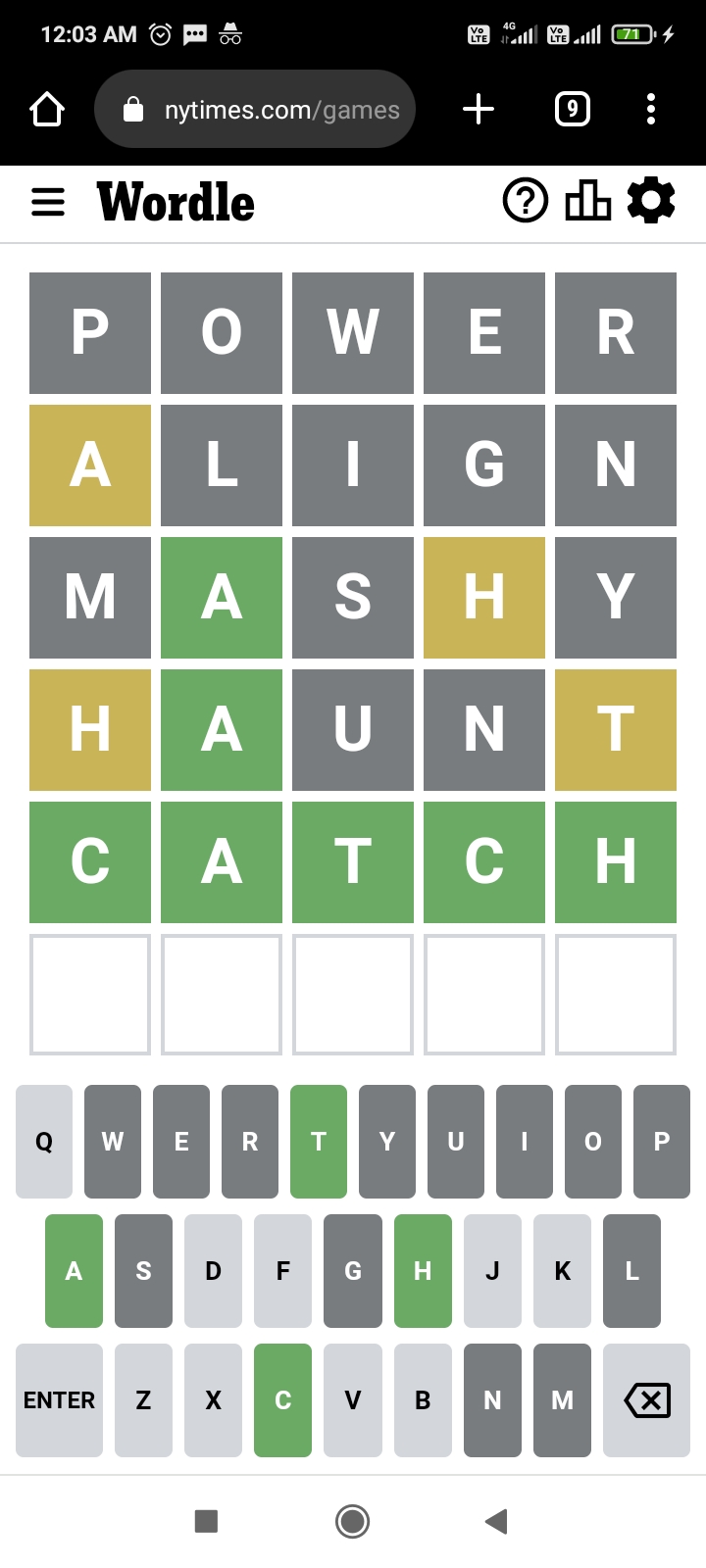The width and height of the screenshot is (706, 1568).
Task: Open the Wordle settings gear
Action: 651,201
